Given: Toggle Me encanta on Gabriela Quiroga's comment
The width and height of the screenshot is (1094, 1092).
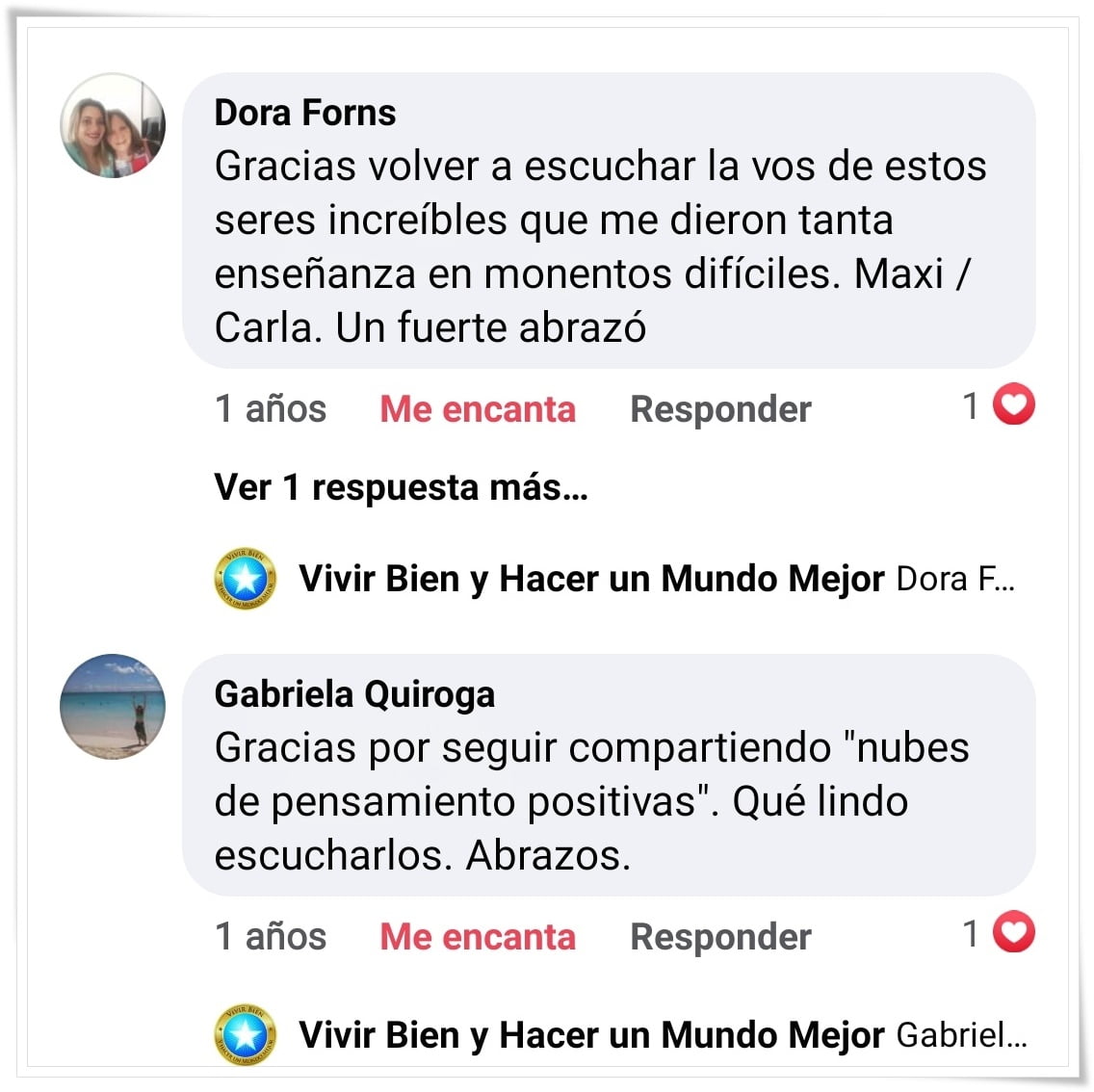Looking at the screenshot, I should 477,937.
